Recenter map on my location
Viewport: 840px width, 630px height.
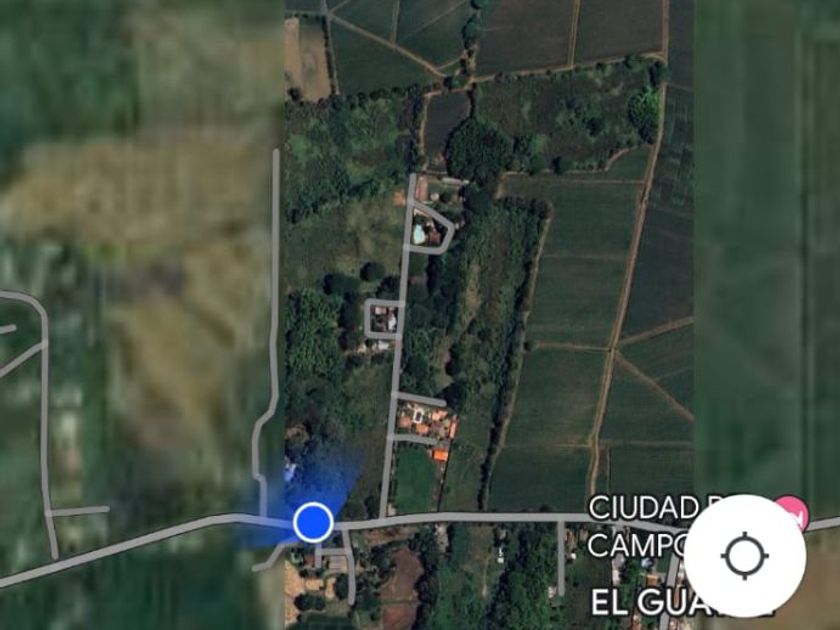tap(744, 555)
